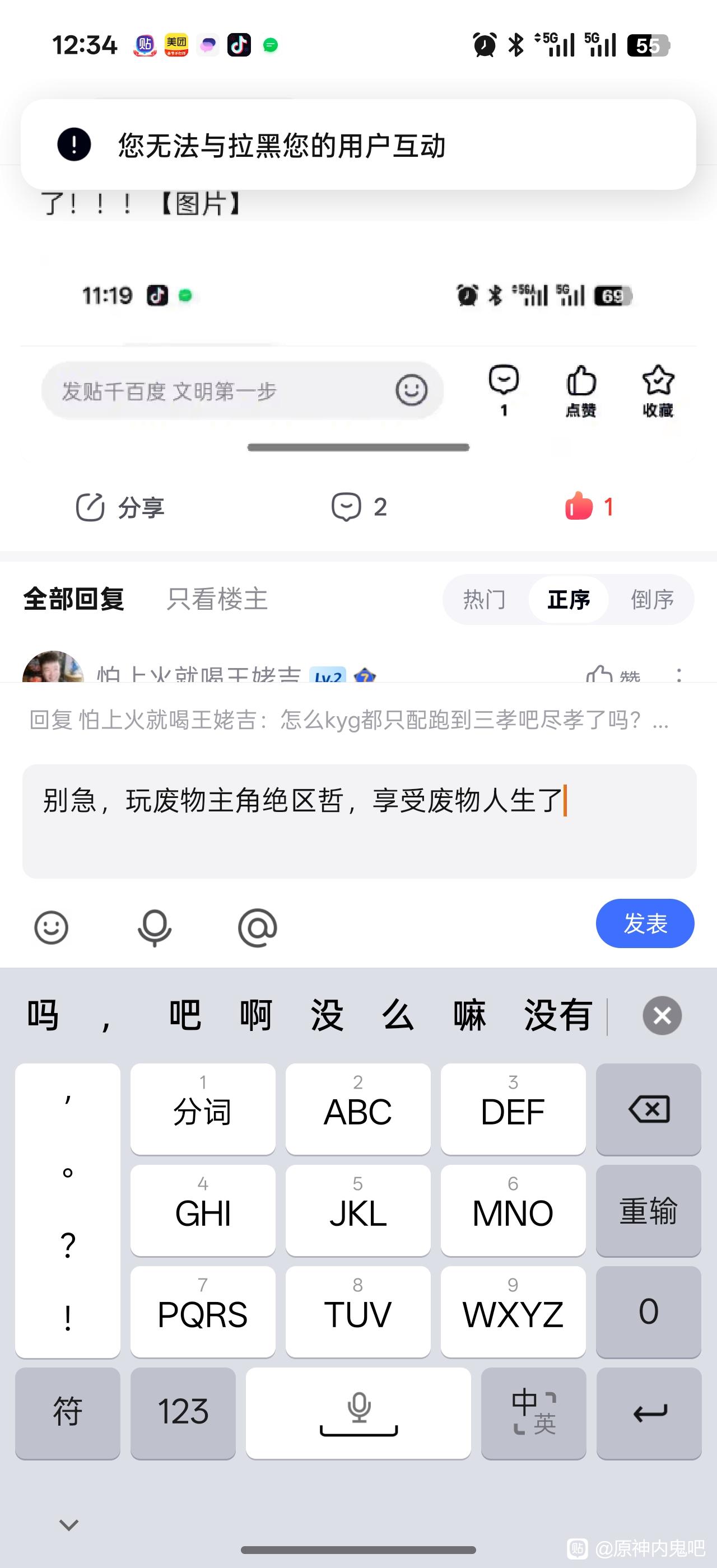This screenshot has height=1568, width=717.
Task: Focus the reply text field
Action: (359, 820)
